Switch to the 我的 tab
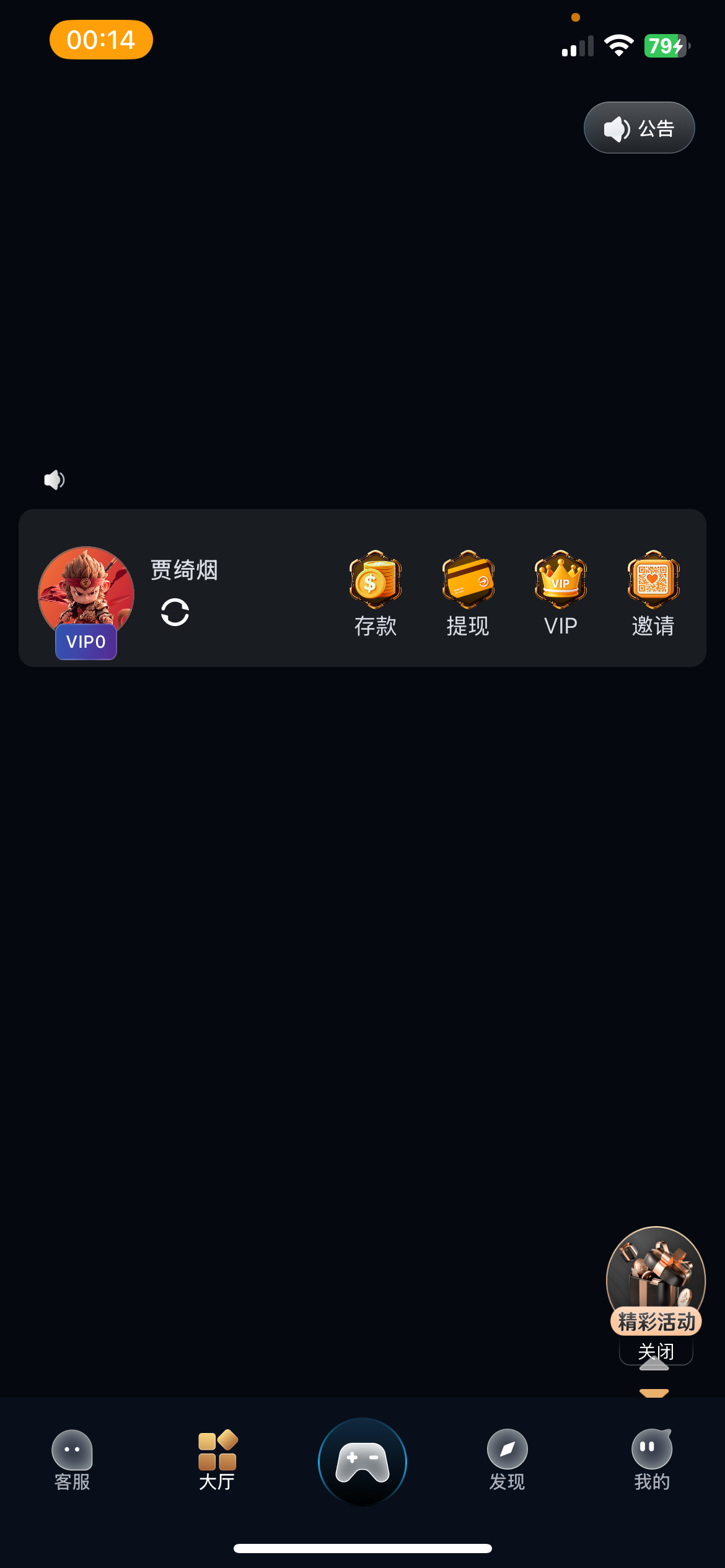Viewport: 725px width, 1568px height. [652, 1460]
